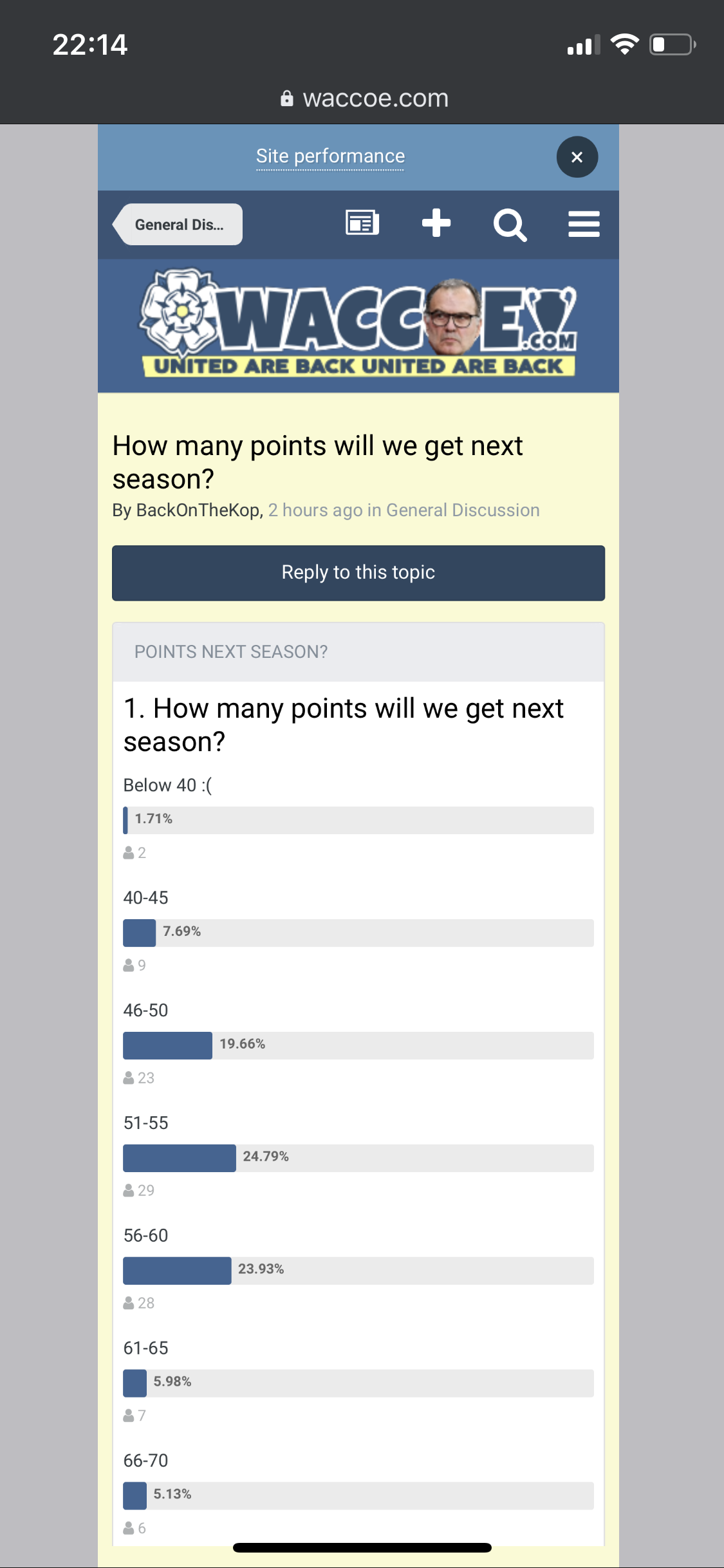Tap the plus icon to create content

436,223
